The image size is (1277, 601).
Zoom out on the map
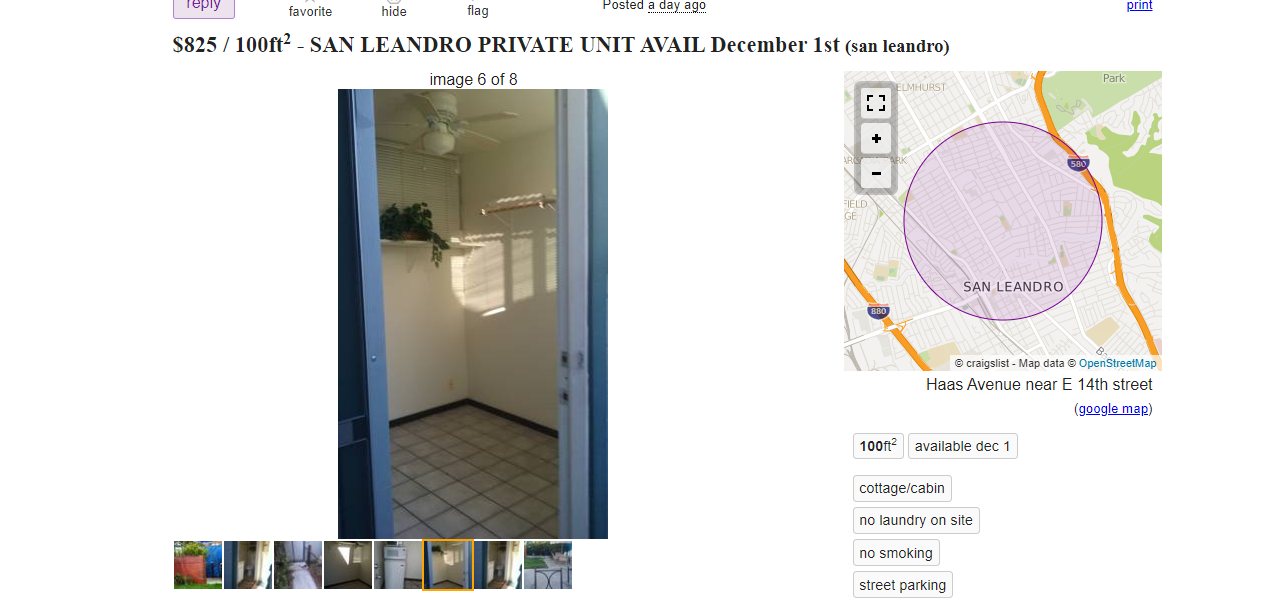click(876, 173)
